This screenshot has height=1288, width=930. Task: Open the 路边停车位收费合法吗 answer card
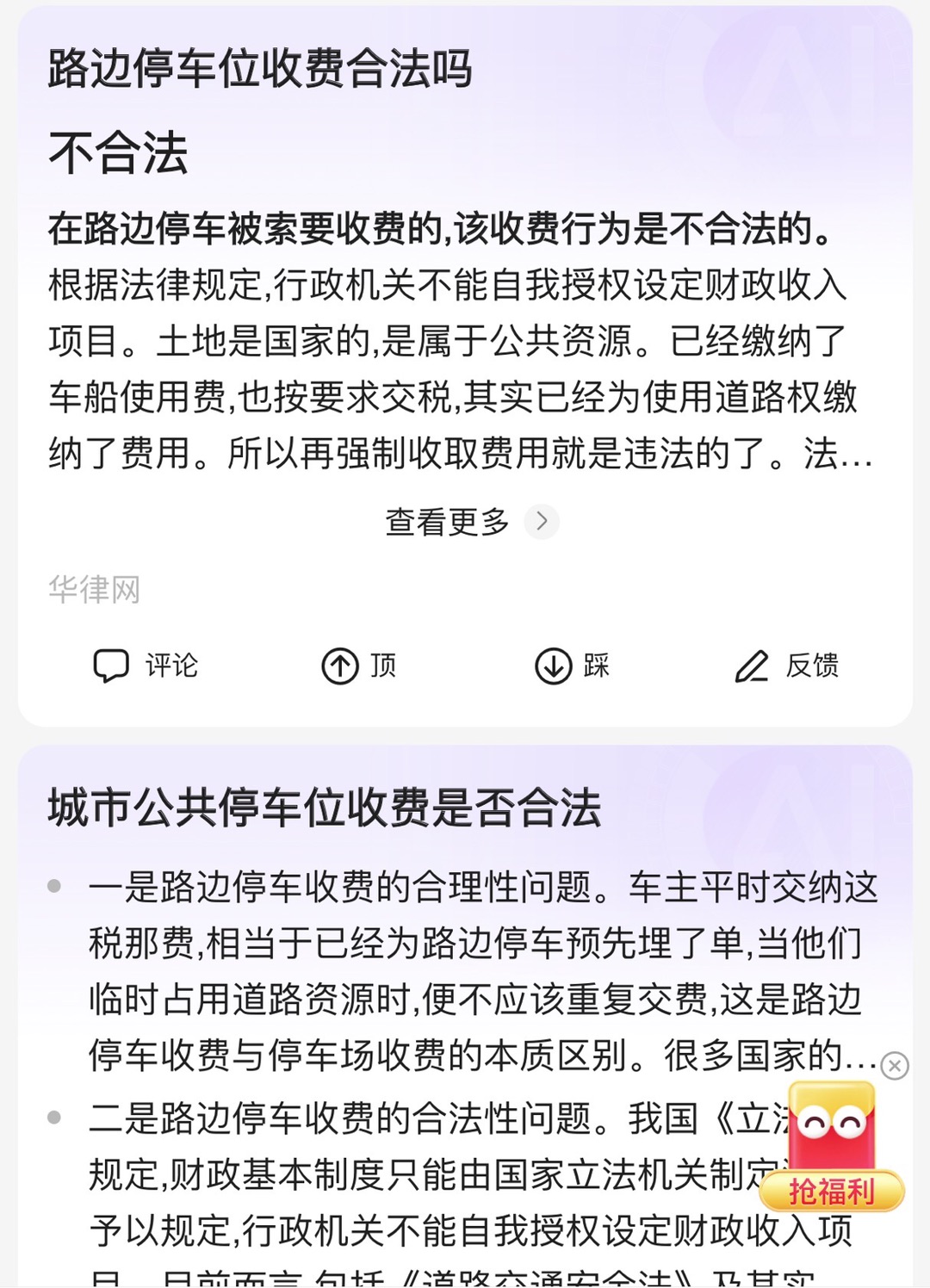260,69
